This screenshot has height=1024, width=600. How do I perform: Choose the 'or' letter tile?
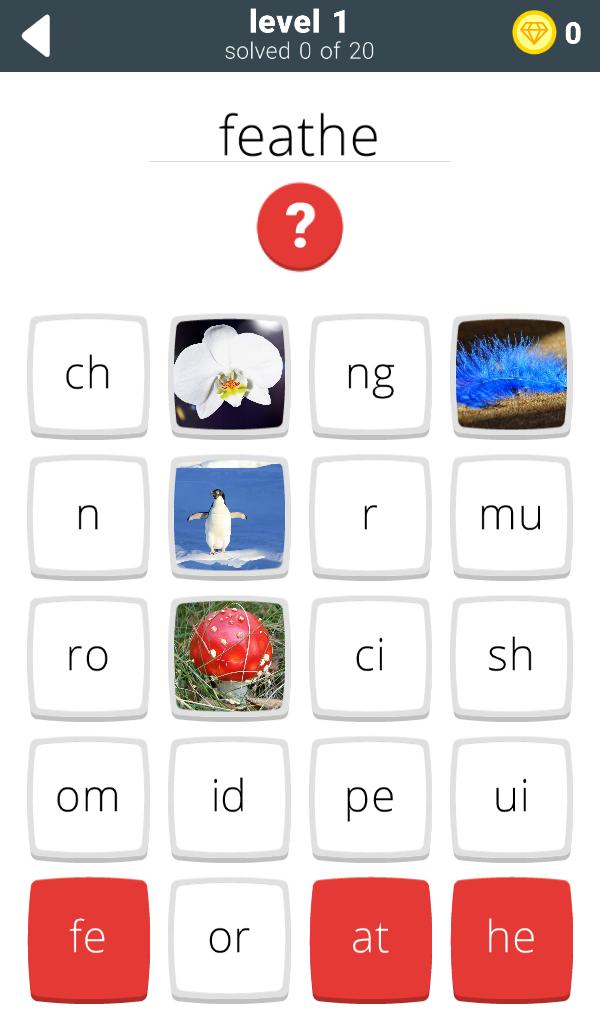click(229, 938)
